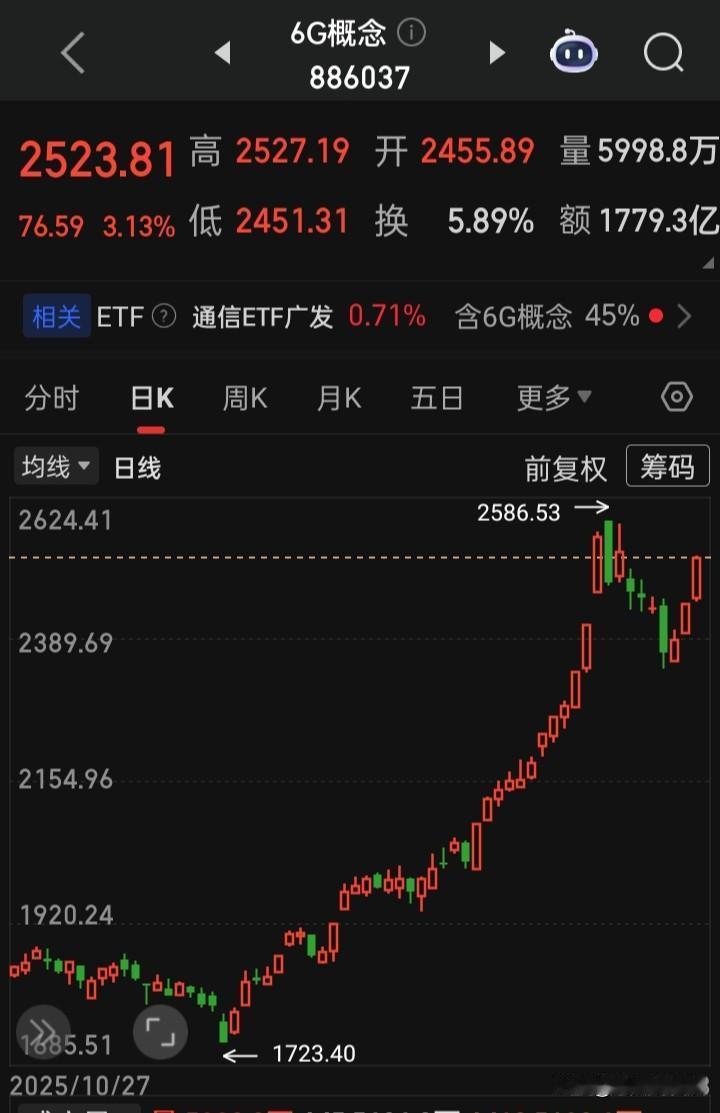Toggle the 筹码 chip distribution overlay
Screen dimensions: 720x1113
tap(666, 466)
